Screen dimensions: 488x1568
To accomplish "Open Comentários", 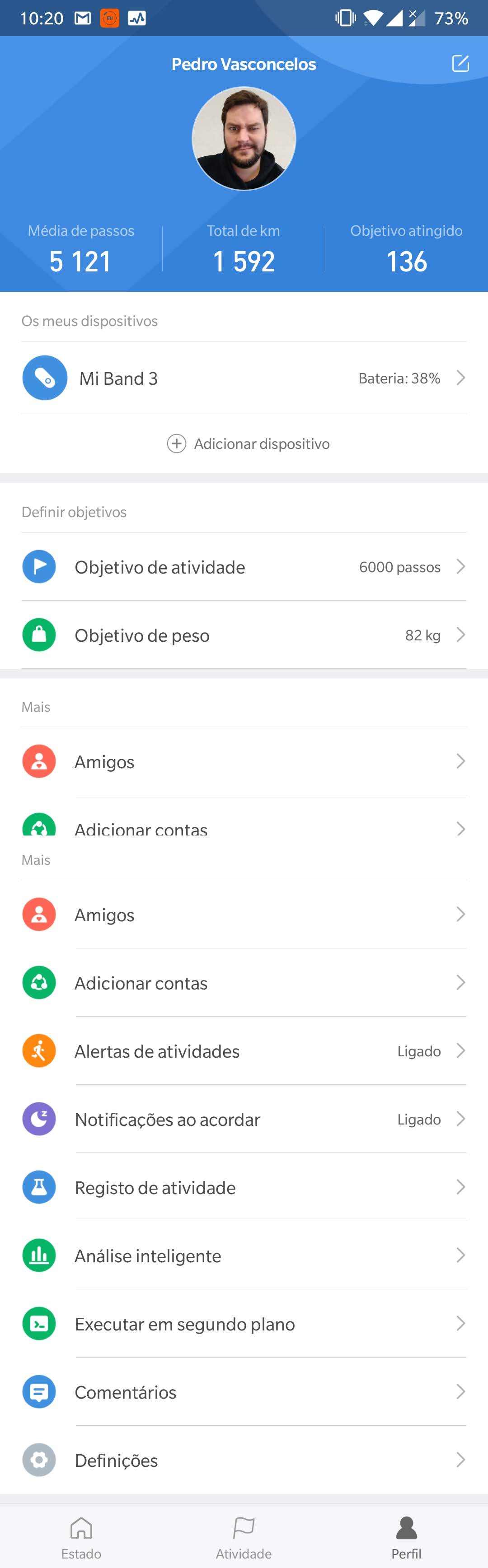I will coord(244,1392).
